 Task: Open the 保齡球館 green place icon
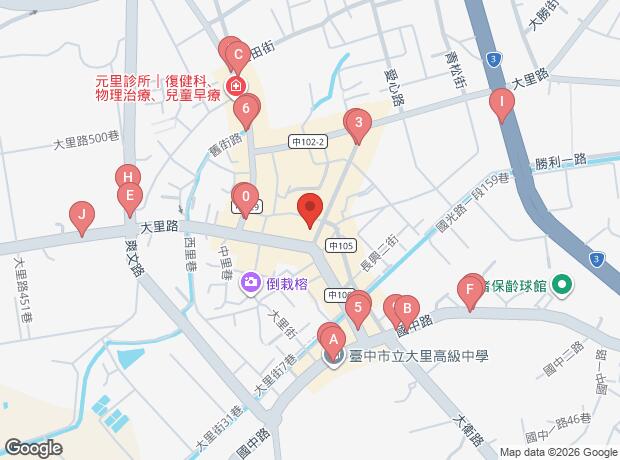[560, 285]
